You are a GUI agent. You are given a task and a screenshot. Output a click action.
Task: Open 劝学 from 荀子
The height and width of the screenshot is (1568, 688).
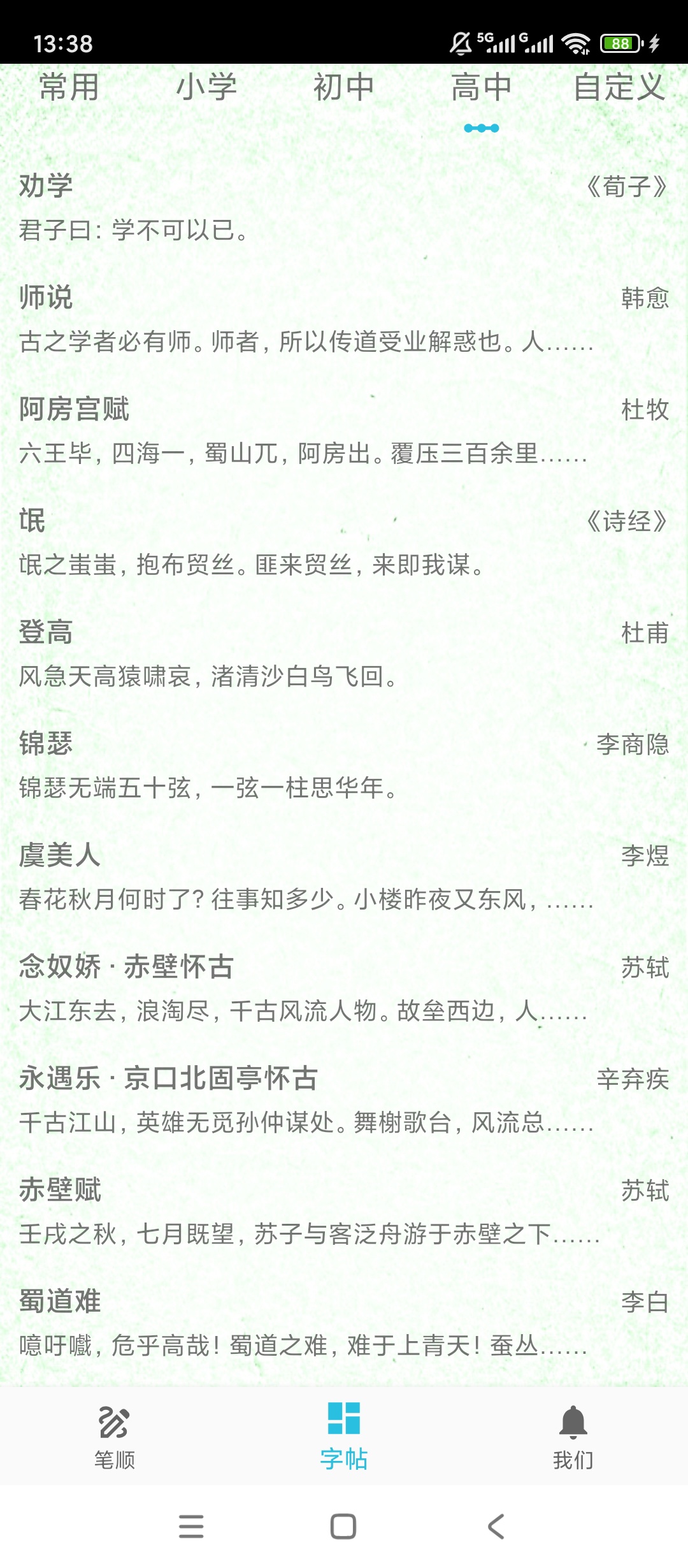pyautogui.click(x=344, y=208)
